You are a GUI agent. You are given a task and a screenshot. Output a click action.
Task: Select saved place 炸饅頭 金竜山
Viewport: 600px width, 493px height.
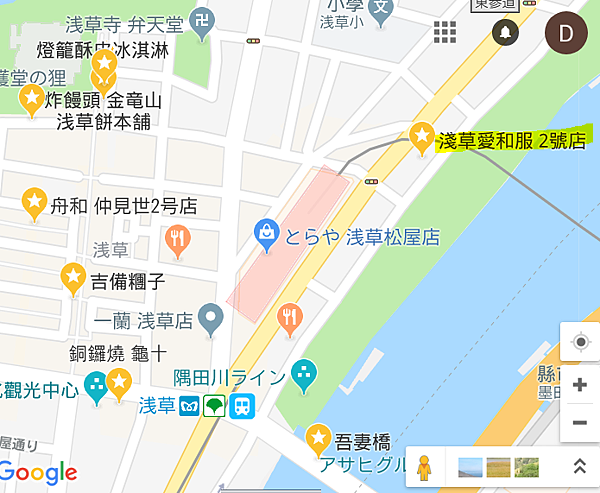34,98
